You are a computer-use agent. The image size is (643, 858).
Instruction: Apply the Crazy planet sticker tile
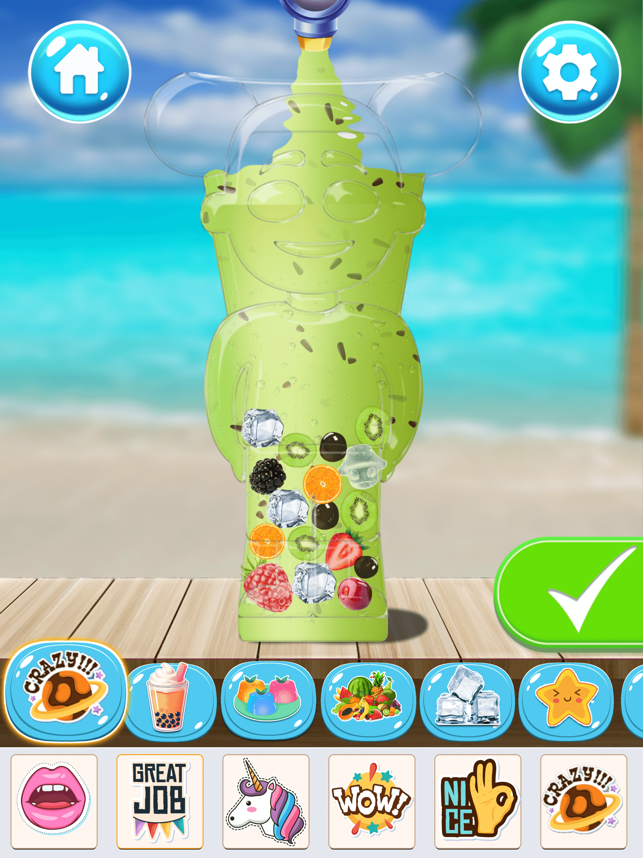click(x=584, y=801)
